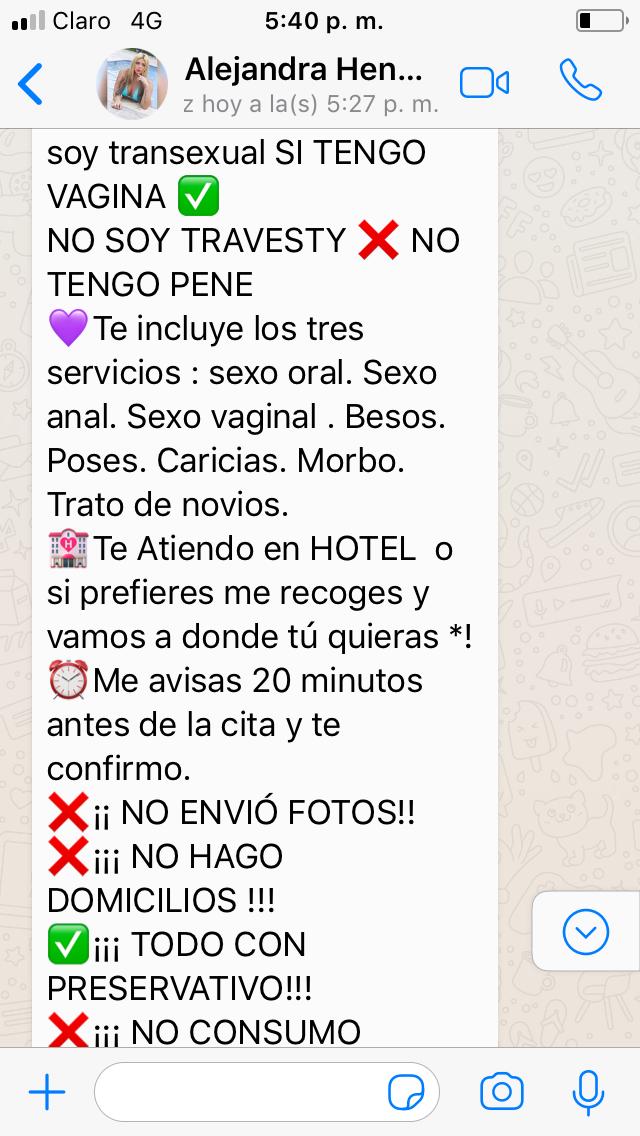Open the sticker picker
The height and width of the screenshot is (1136, 640).
[406, 1092]
